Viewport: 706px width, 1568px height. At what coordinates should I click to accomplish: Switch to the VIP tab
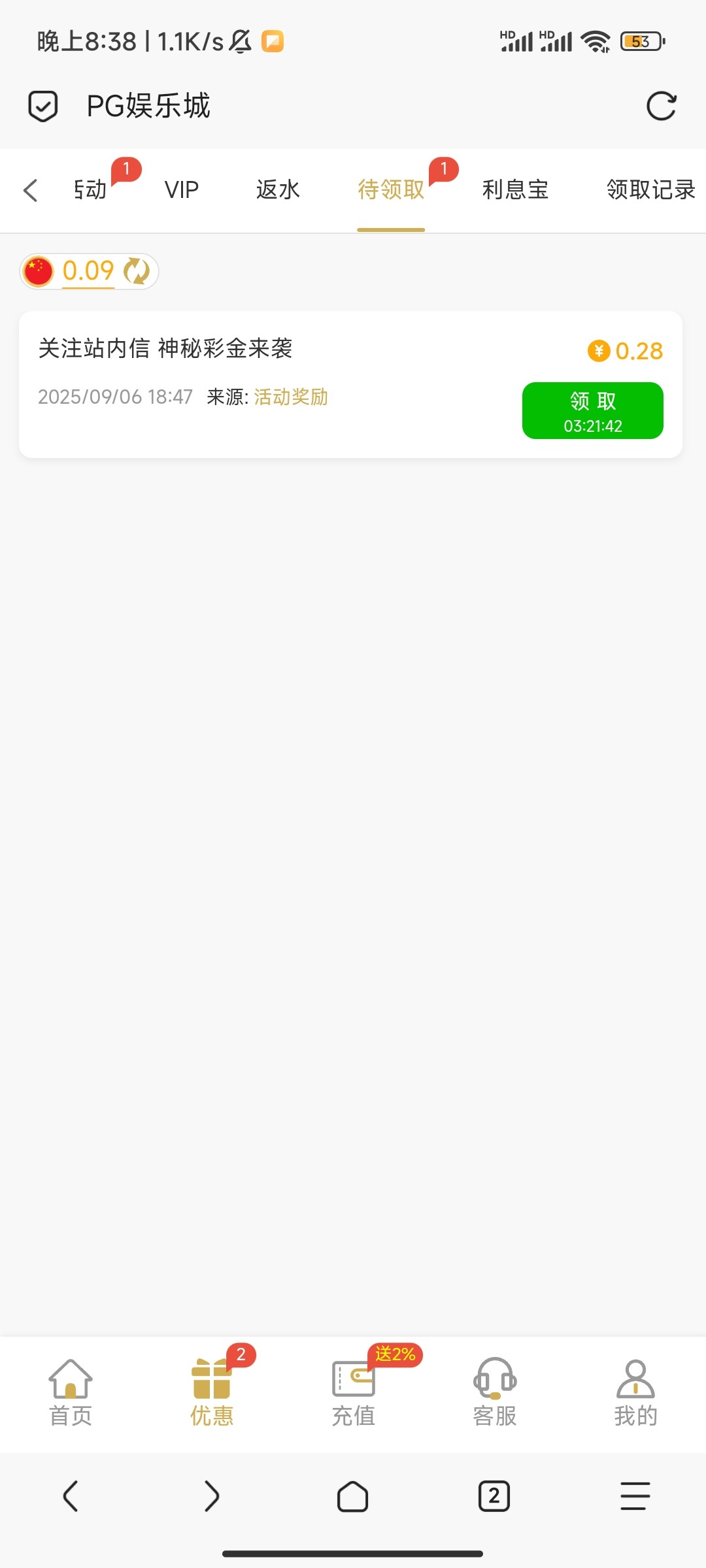(x=181, y=190)
